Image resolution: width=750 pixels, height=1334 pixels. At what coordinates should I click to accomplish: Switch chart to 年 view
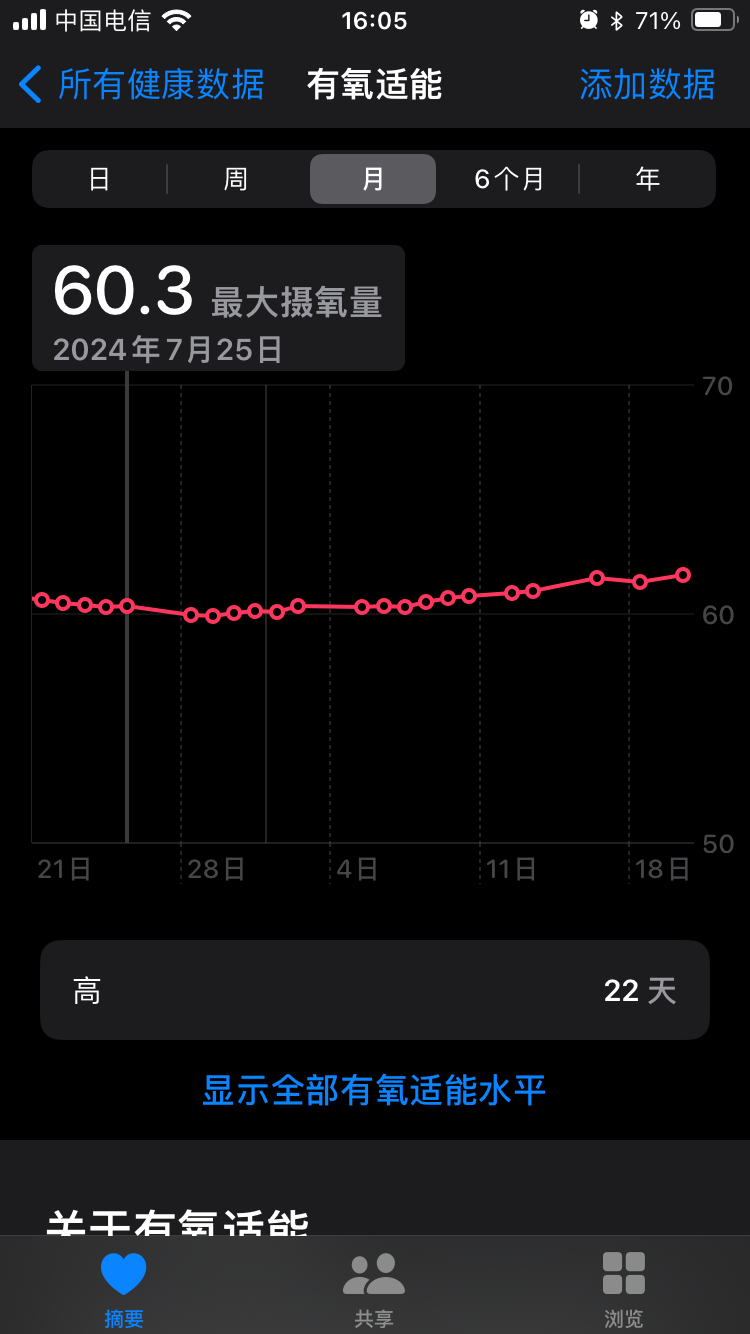click(x=647, y=179)
